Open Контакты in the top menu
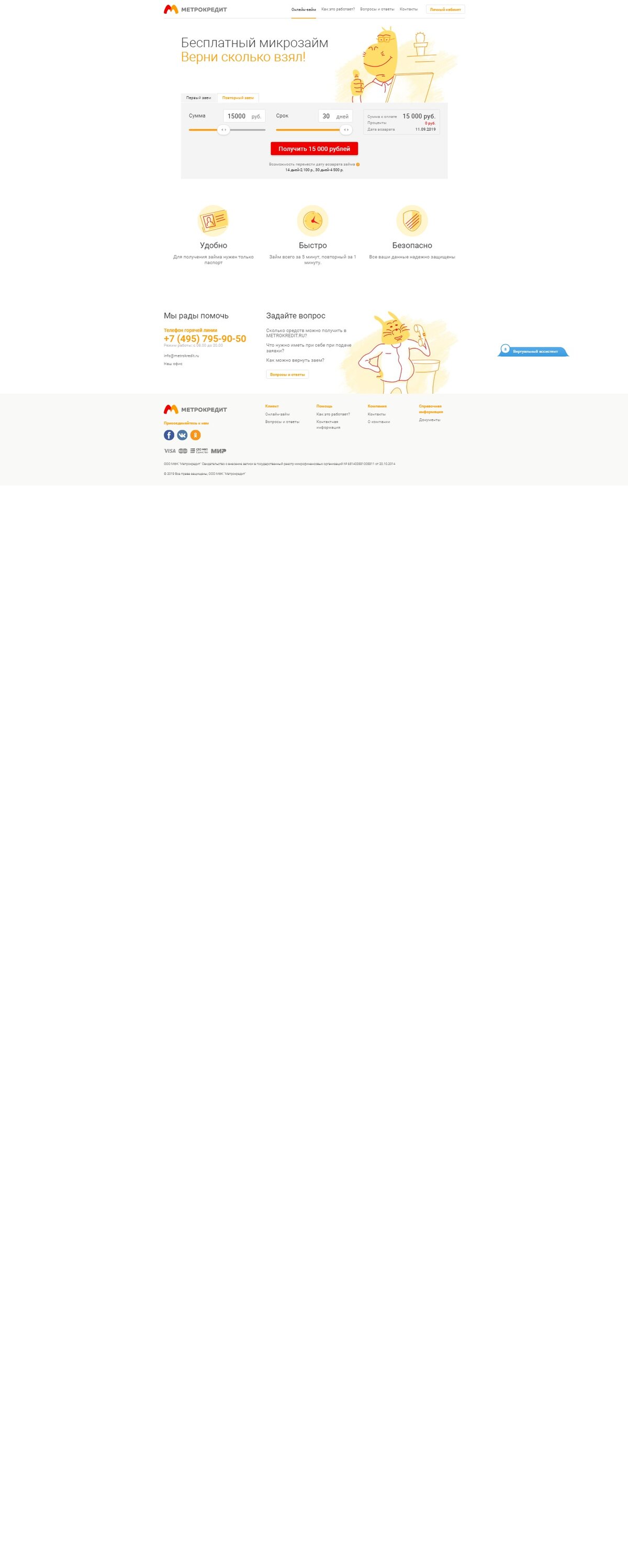 [409, 9]
